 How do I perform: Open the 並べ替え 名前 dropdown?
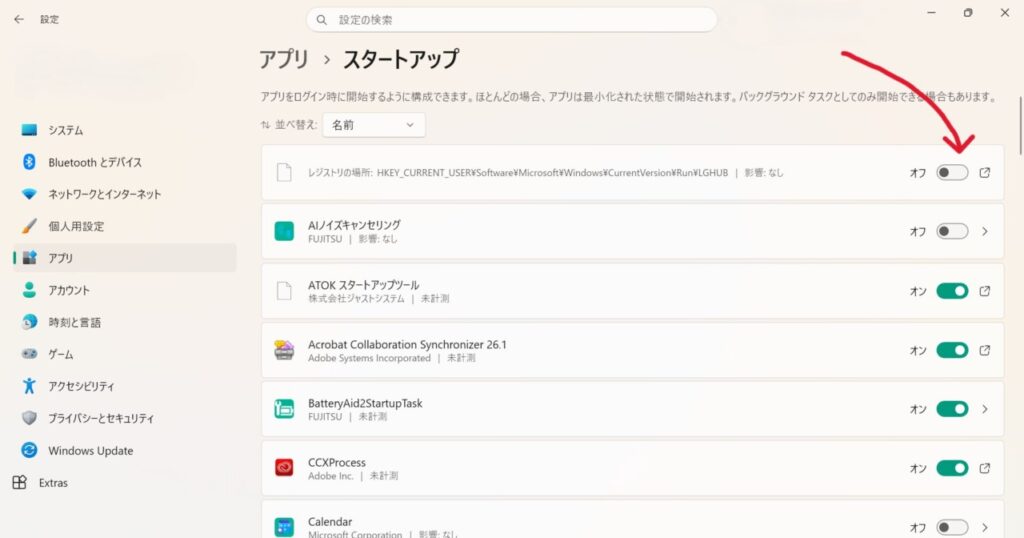(x=374, y=125)
